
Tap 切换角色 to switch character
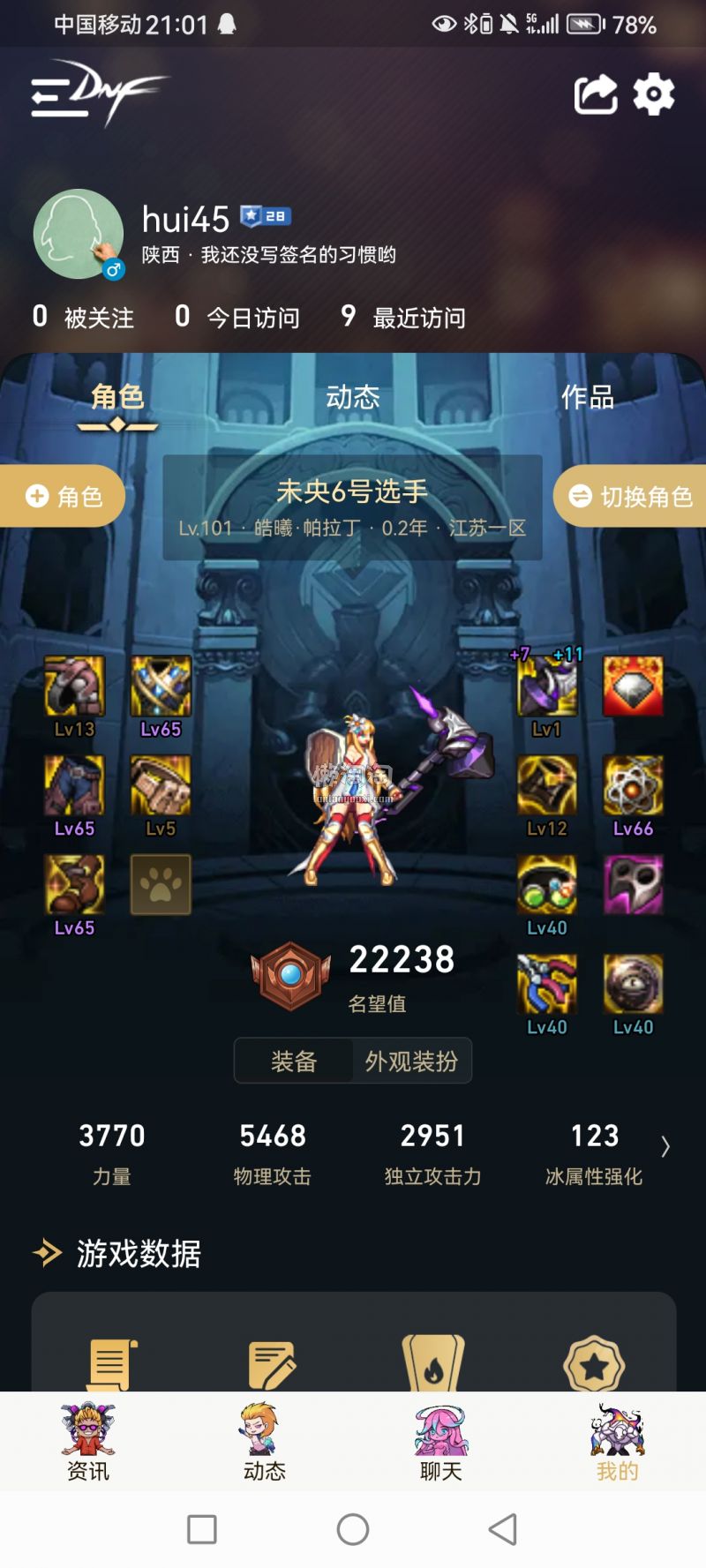630,497
